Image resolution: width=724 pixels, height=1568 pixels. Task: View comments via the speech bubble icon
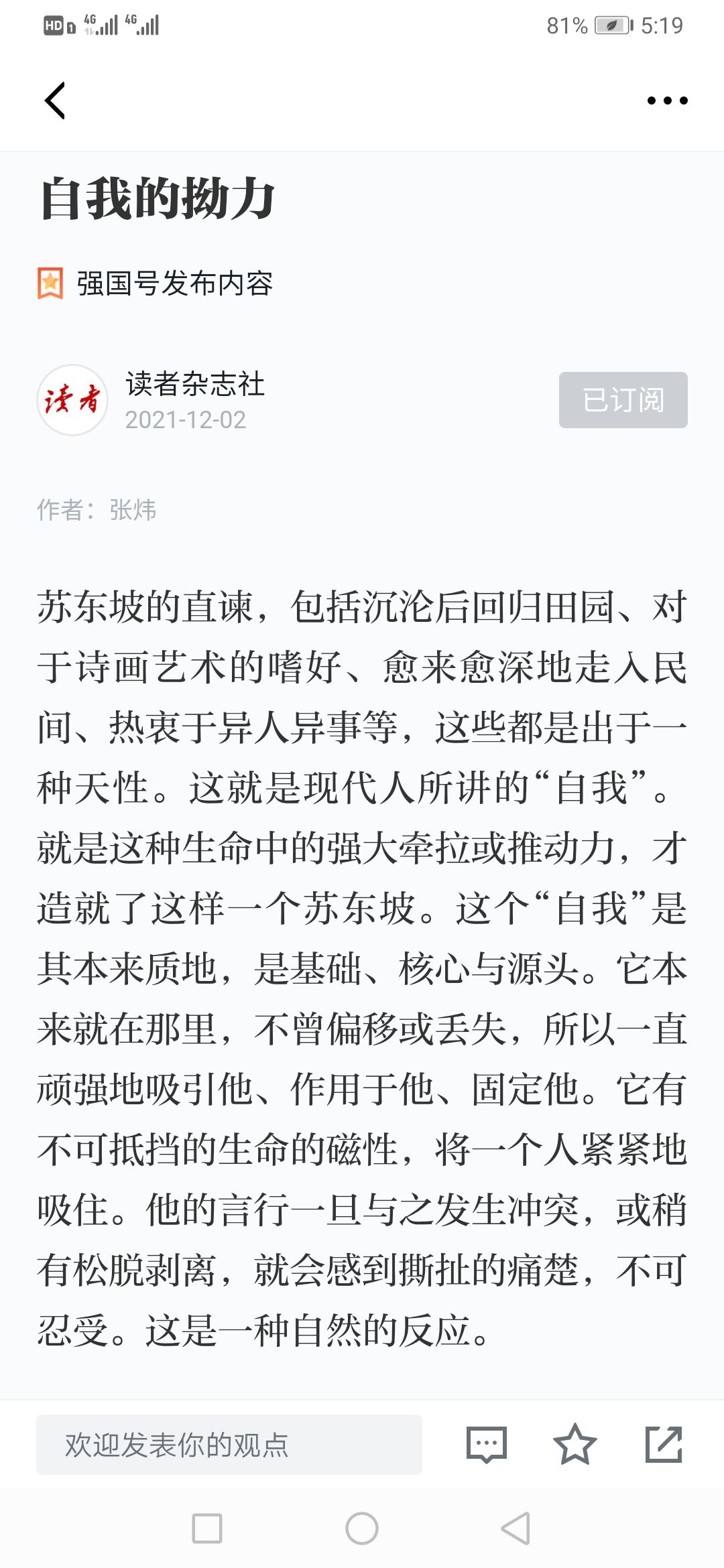tap(487, 1445)
